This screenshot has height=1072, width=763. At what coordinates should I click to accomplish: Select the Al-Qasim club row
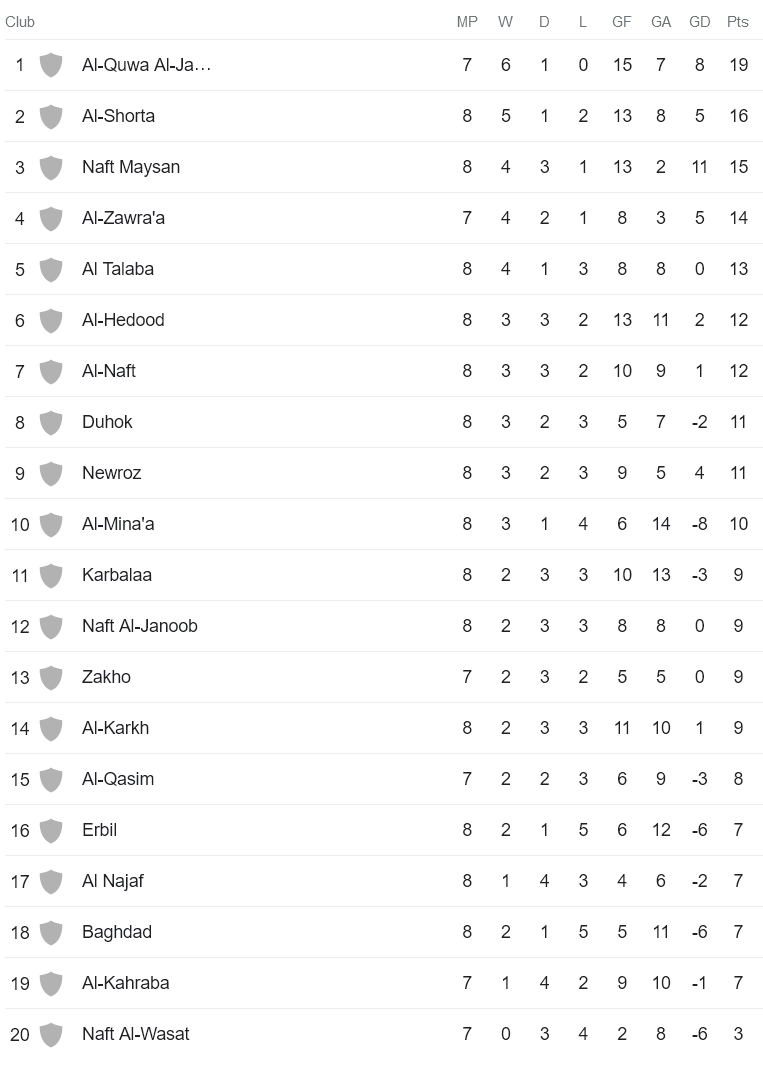pyautogui.click(x=118, y=779)
